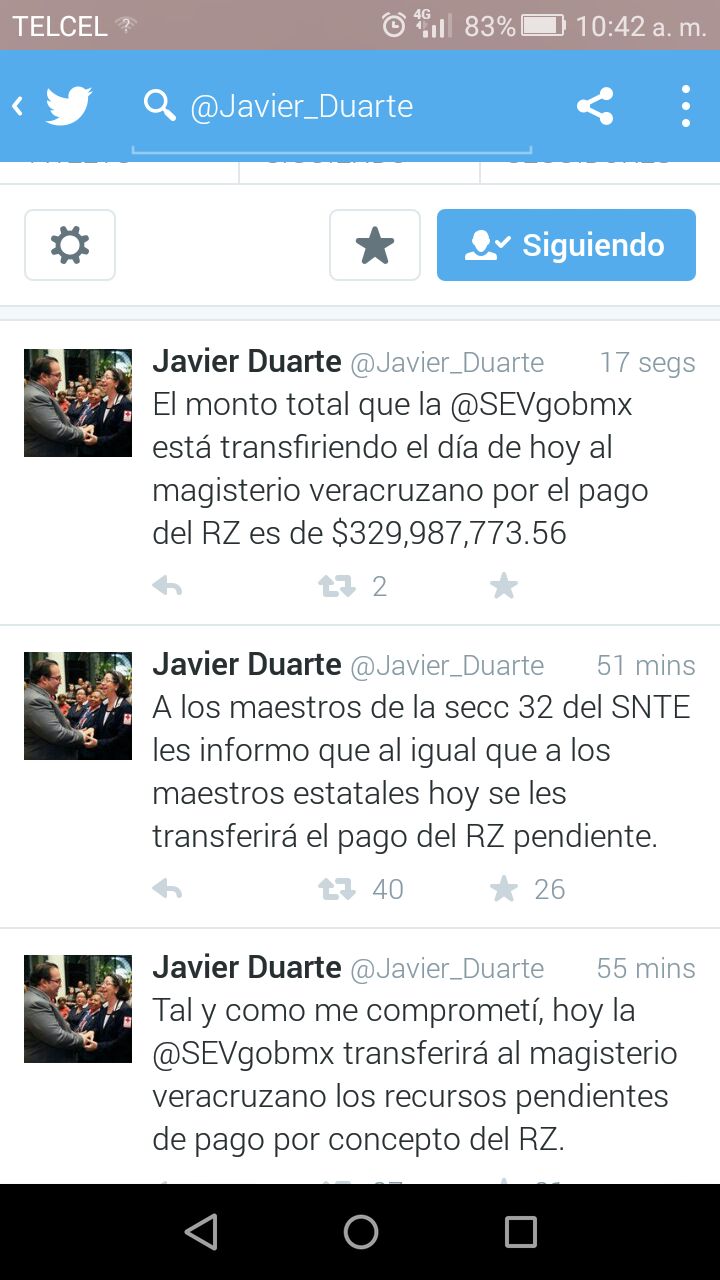Retweet the tweet posted 17 segs ago
The width and height of the screenshot is (720, 1280).
pyautogui.click(x=337, y=587)
